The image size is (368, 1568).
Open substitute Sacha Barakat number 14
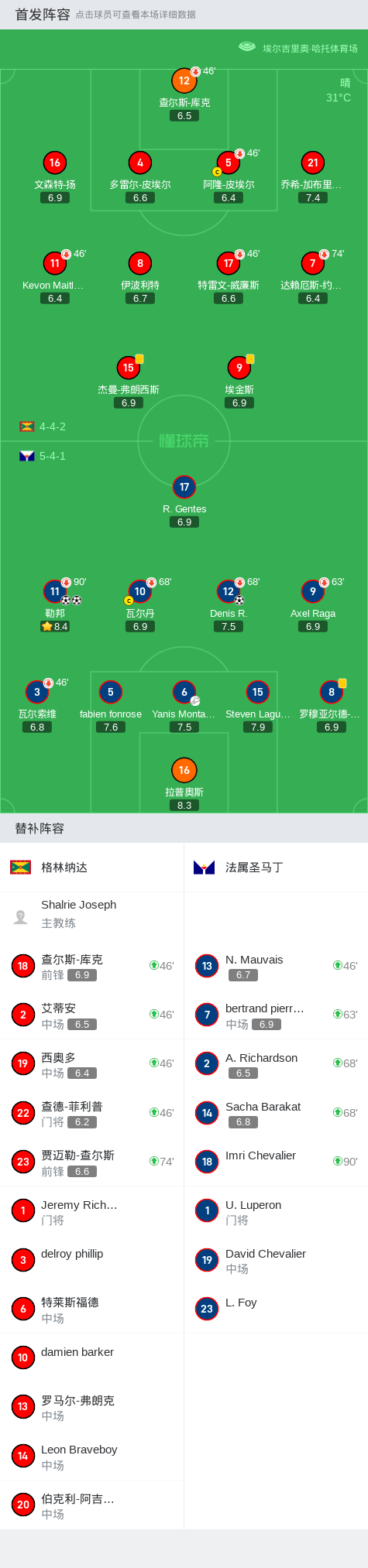(x=276, y=1113)
